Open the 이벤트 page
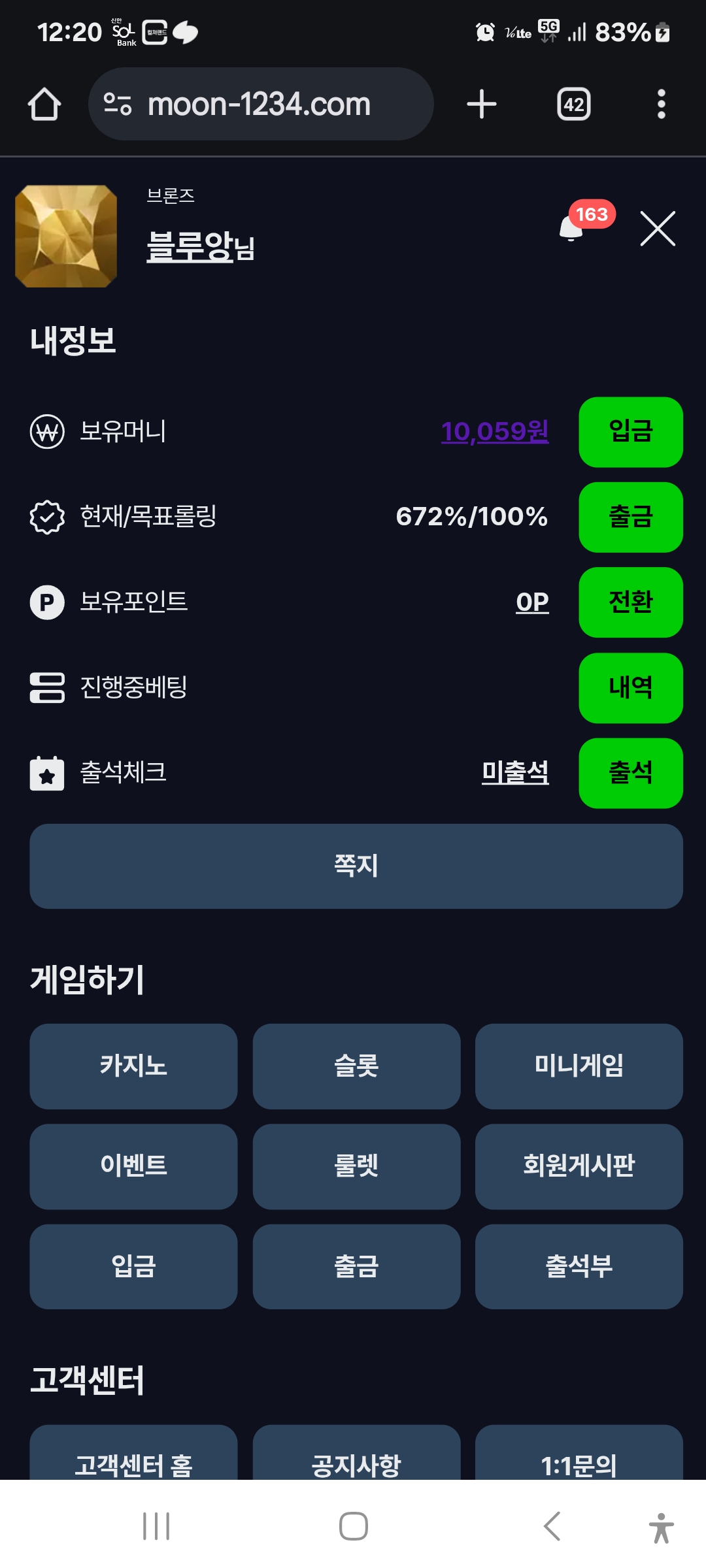Viewport: 706px width, 1568px height. pyautogui.click(x=133, y=1166)
